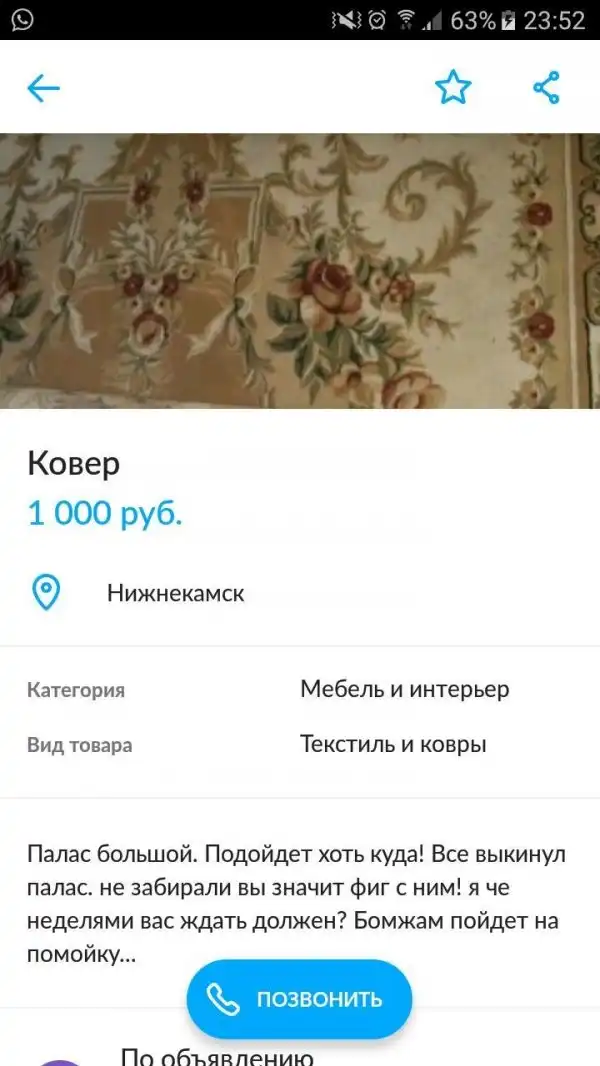Go back using the top-left arrow
This screenshot has height=1066, width=600.
pyautogui.click(x=43, y=88)
